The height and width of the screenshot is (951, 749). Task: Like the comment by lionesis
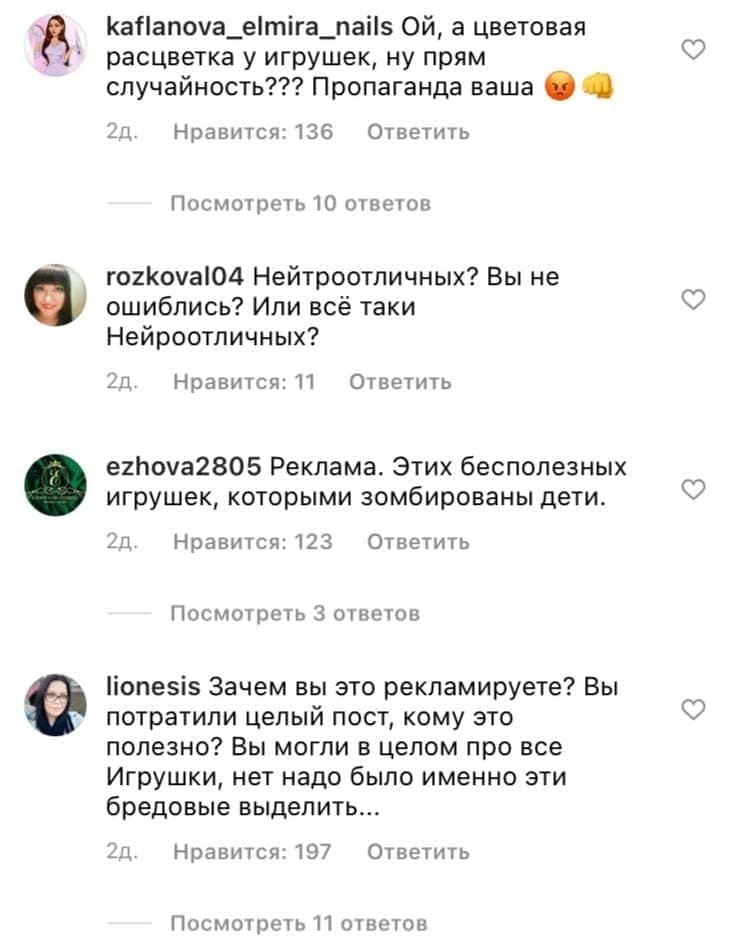point(693,709)
